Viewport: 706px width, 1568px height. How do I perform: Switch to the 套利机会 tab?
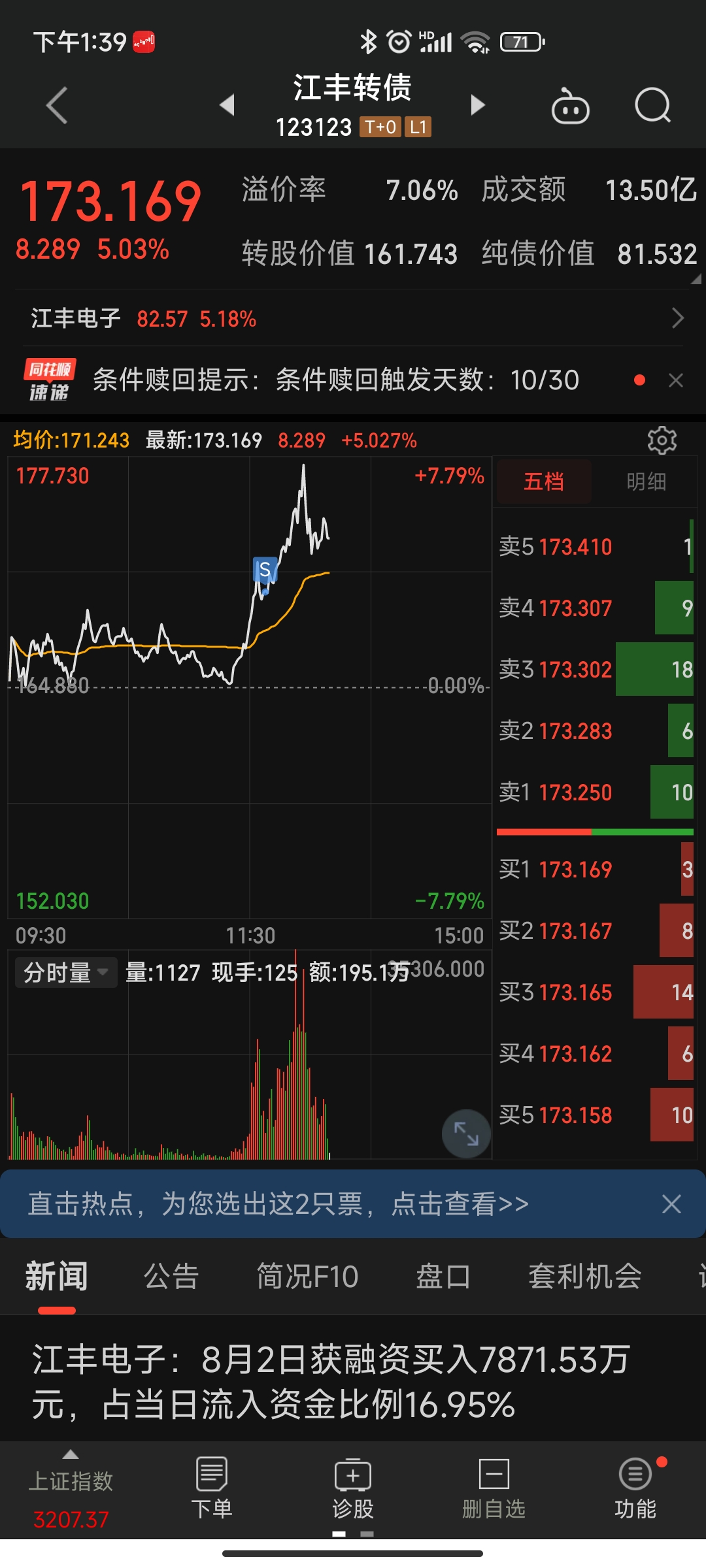pyautogui.click(x=584, y=1277)
